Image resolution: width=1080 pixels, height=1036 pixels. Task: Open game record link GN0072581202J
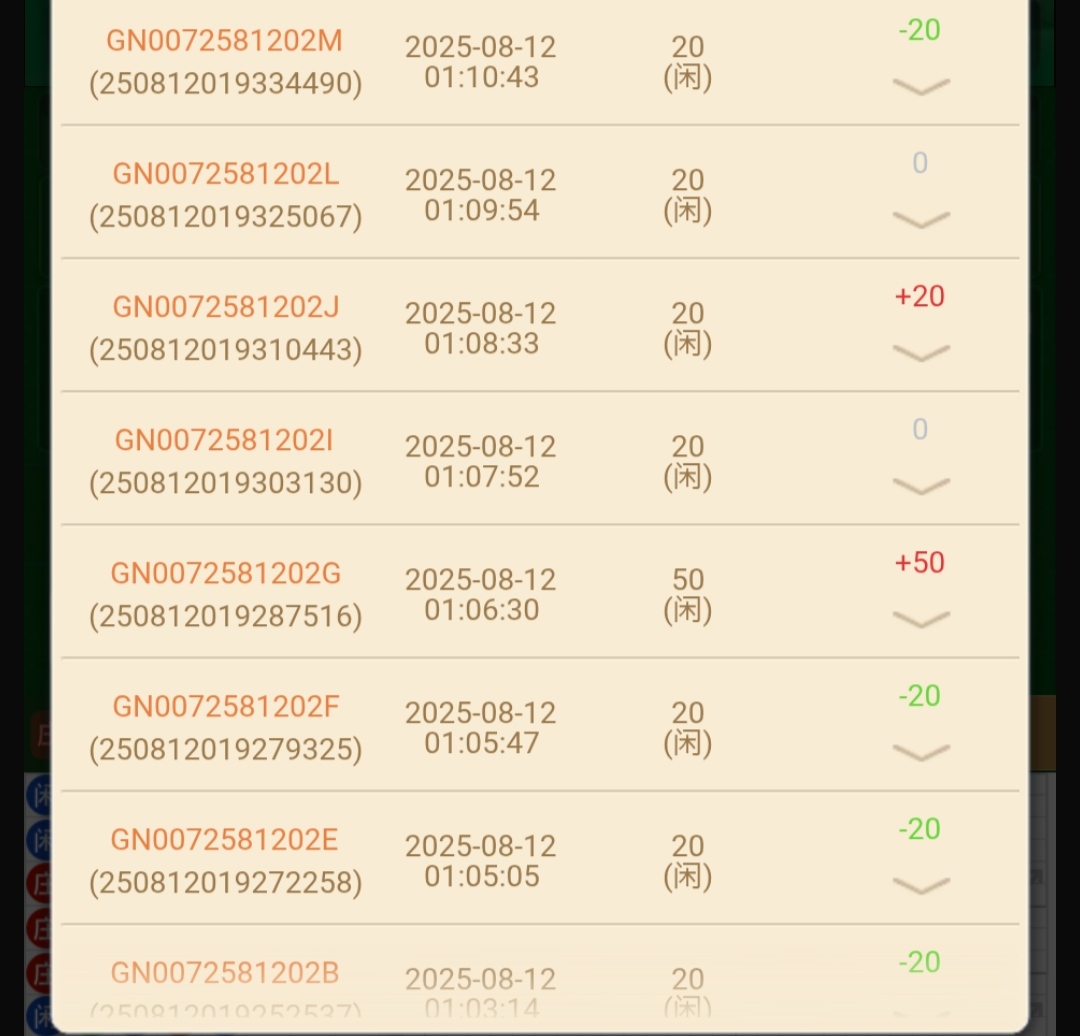click(225, 307)
